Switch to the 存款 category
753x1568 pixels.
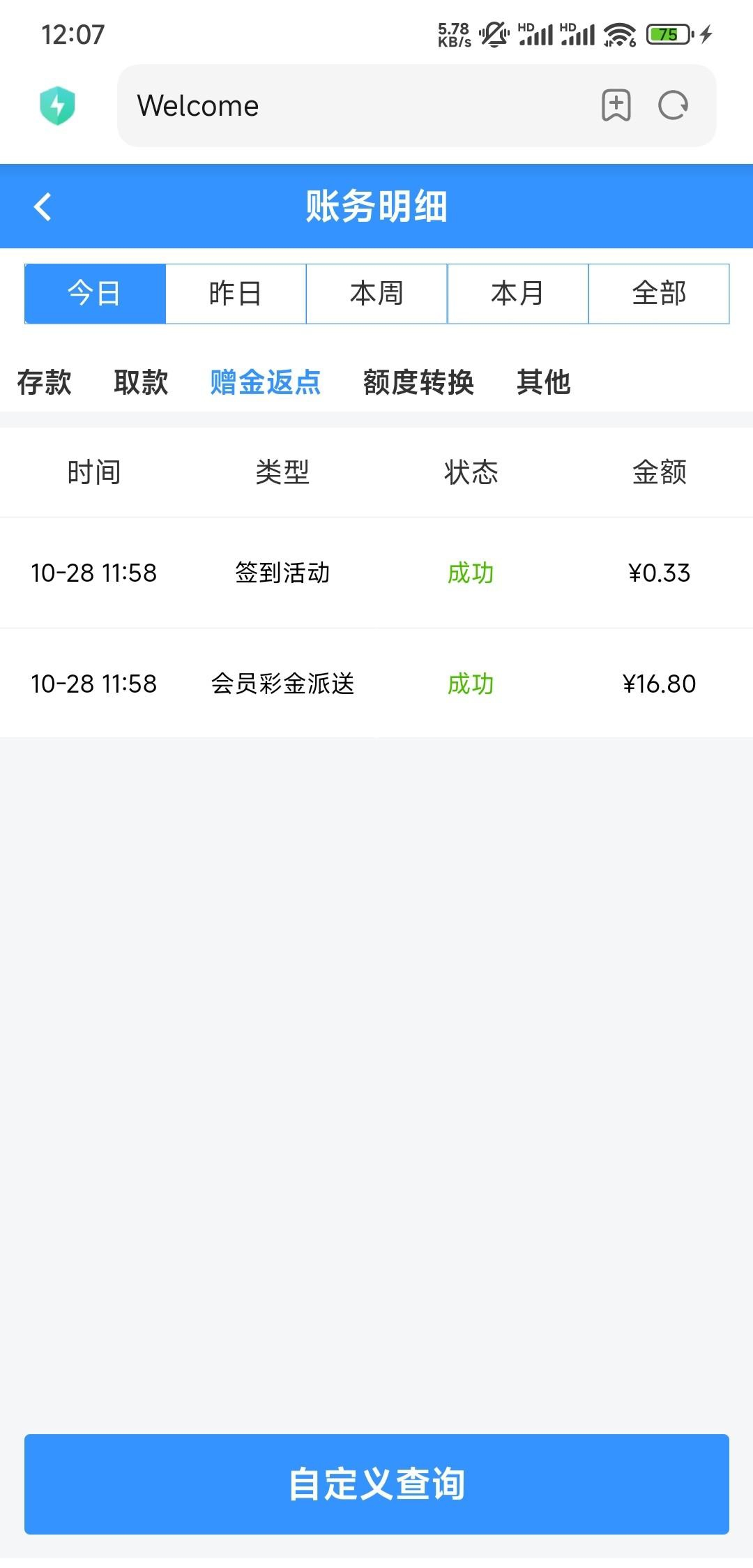pyautogui.click(x=44, y=382)
